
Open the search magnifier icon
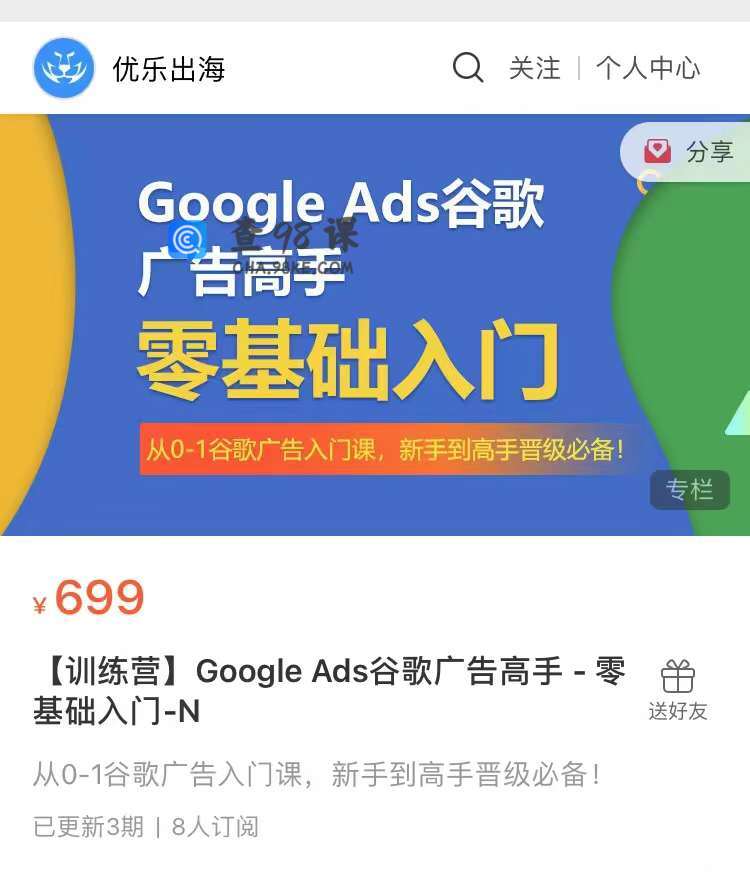tap(468, 68)
